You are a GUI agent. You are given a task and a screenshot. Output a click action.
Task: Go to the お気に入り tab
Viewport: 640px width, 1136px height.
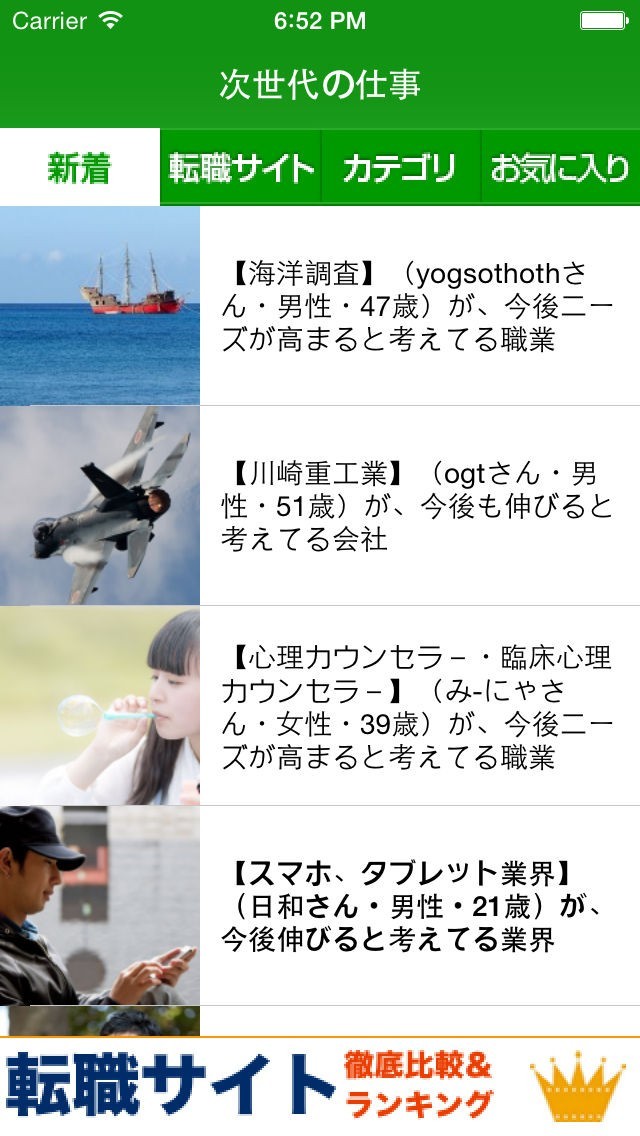560,167
